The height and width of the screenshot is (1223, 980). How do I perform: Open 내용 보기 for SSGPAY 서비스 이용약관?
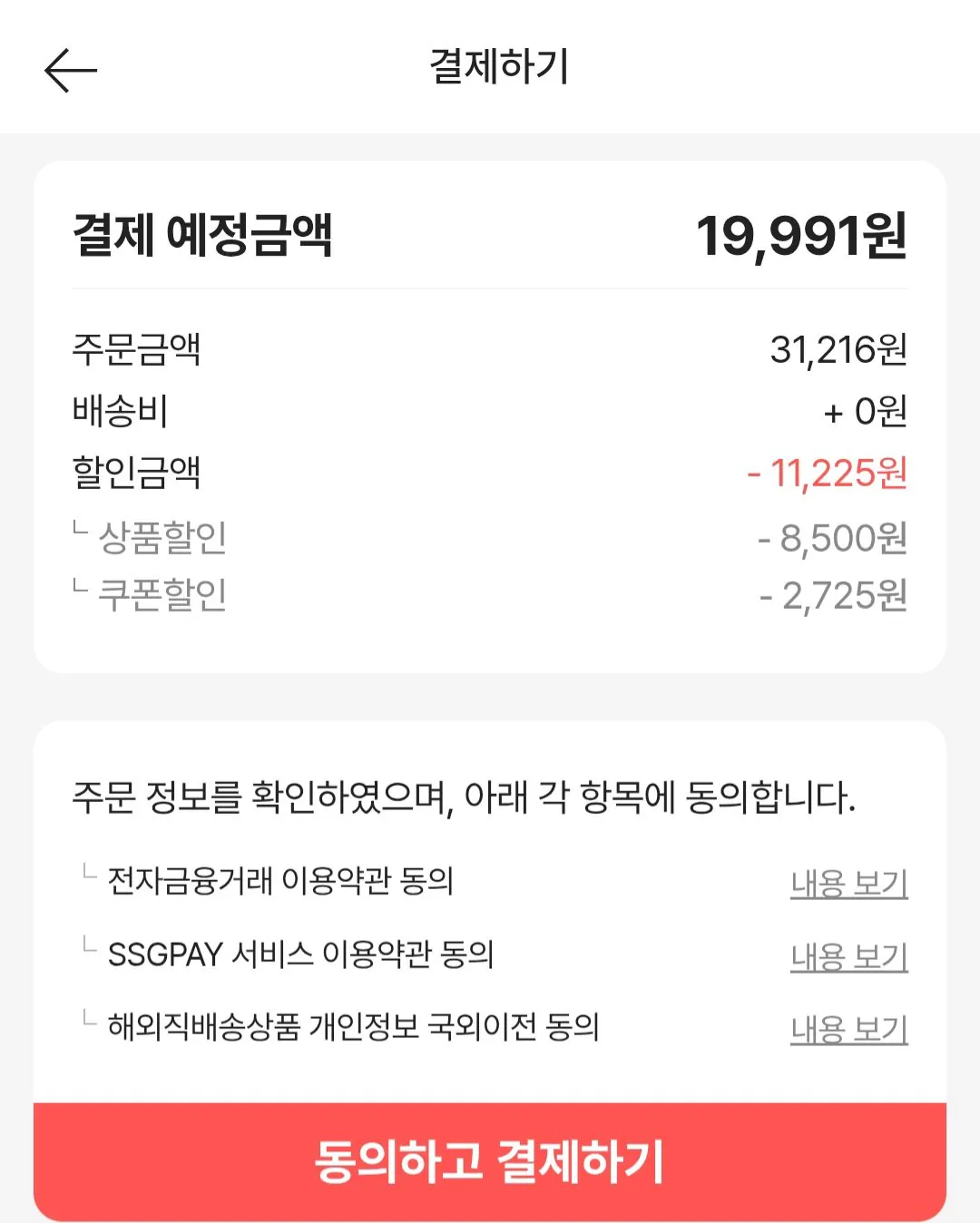(848, 956)
